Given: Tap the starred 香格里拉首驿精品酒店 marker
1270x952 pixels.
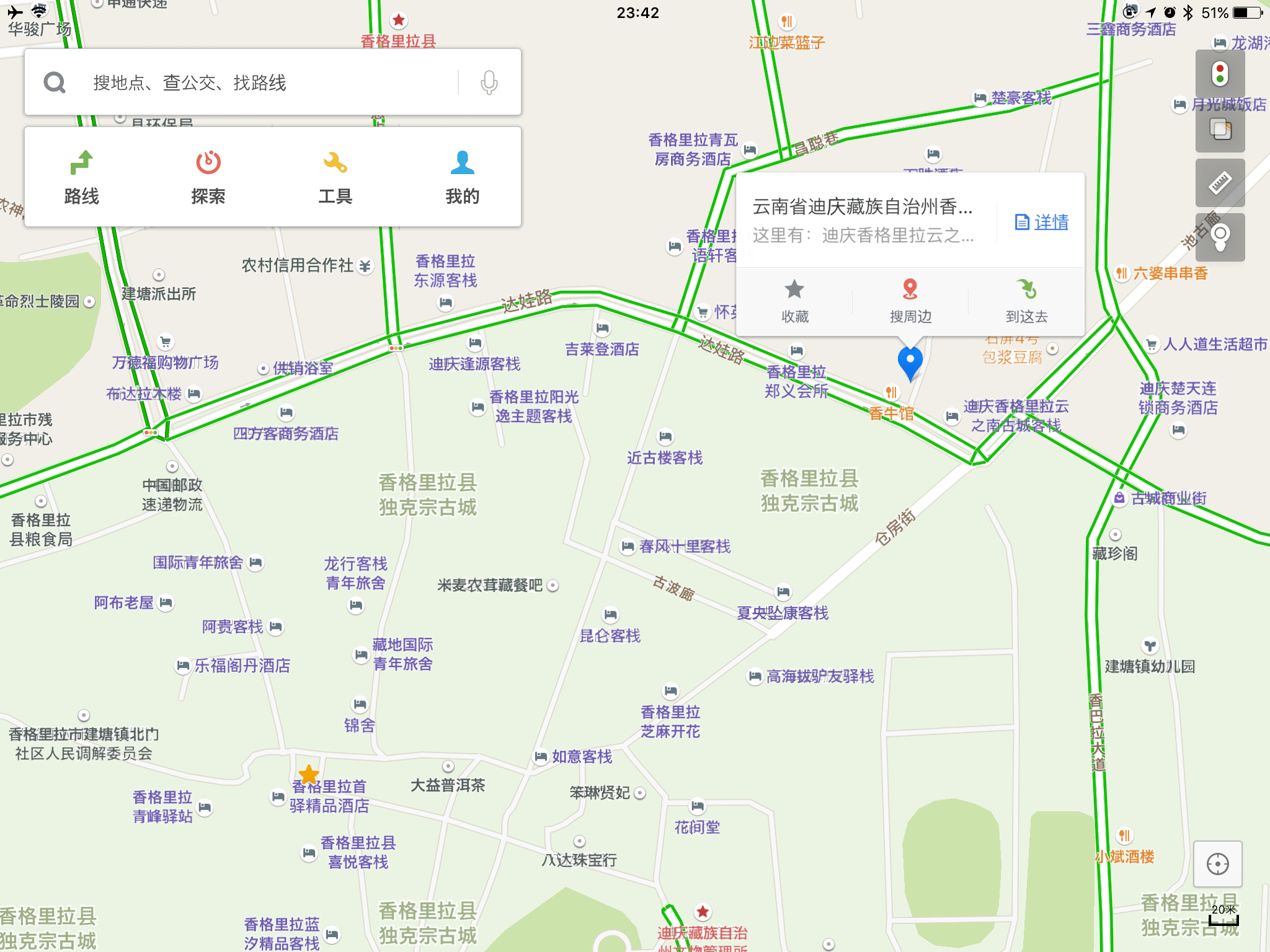Looking at the screenshot, I should [x=309, y=775].
